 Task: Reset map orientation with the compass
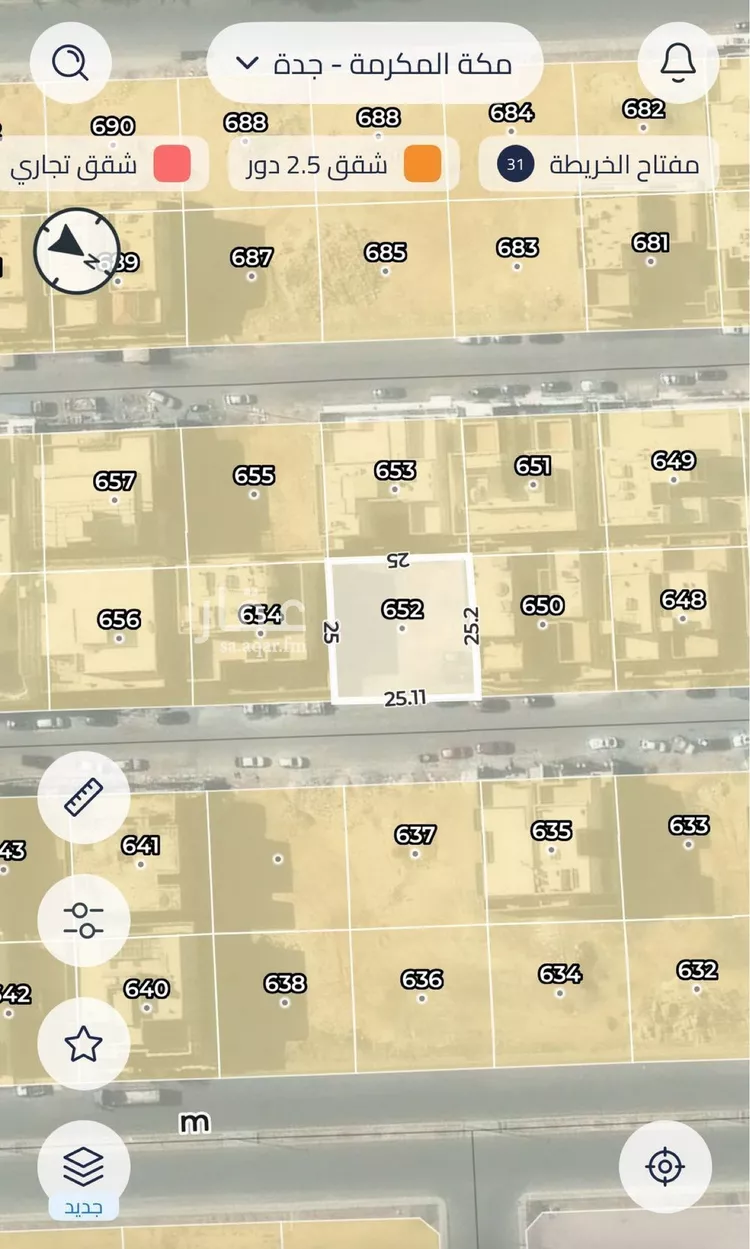76,250
